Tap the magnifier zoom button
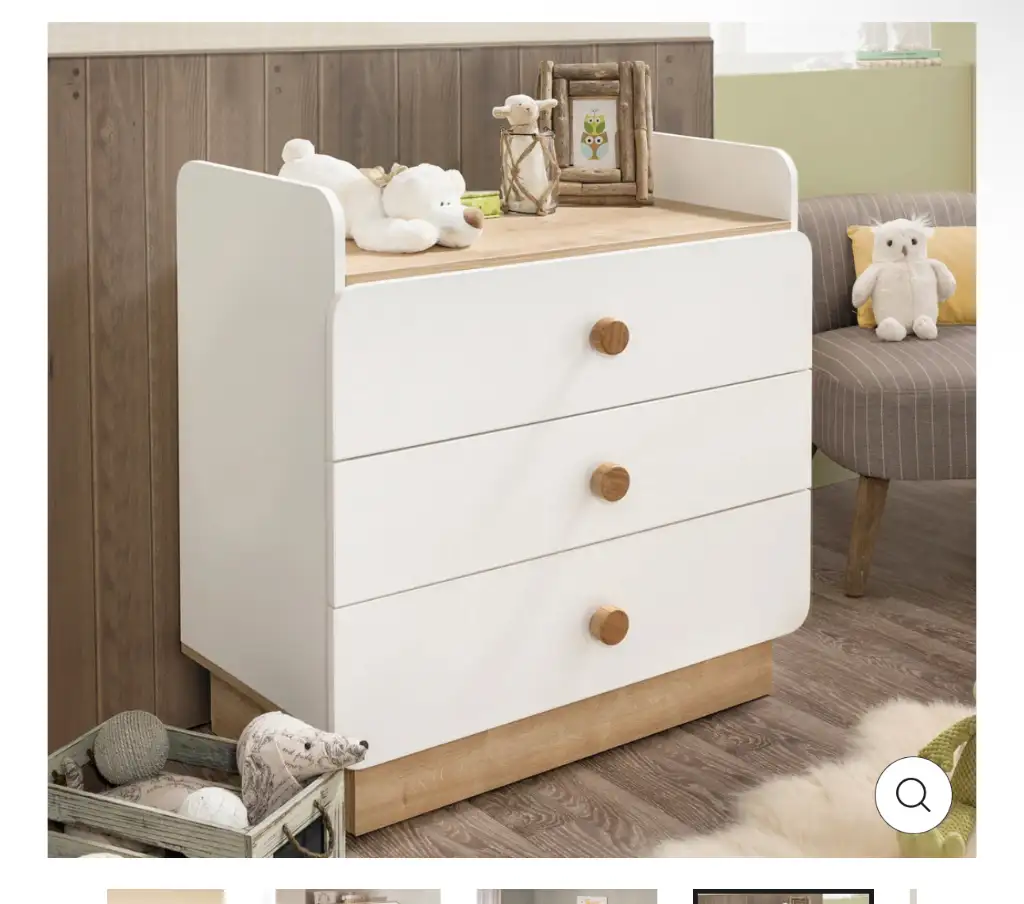The height and width of the screenshot is (904, 1024). [x=913, y=795]
